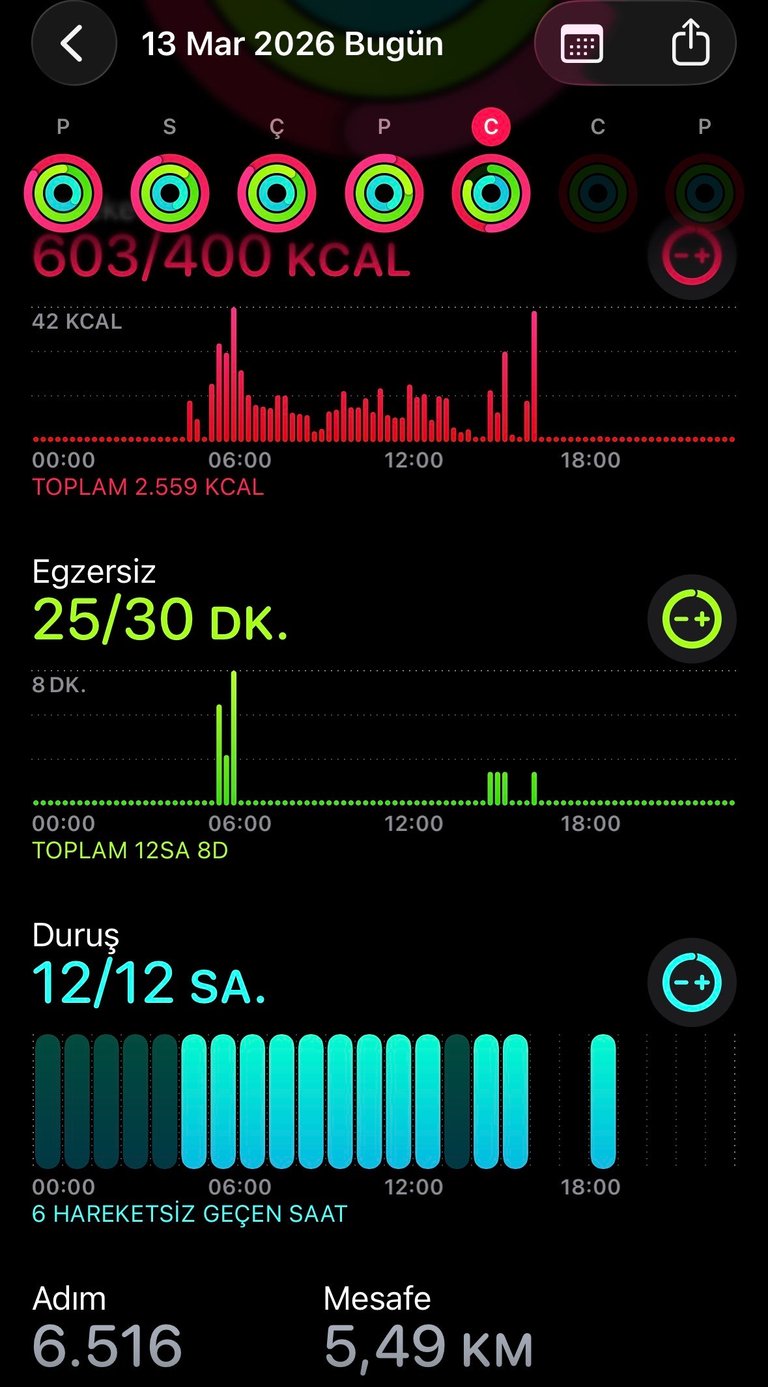
Task: Go back from the activity summary
Action: click(x=72, y=45)
